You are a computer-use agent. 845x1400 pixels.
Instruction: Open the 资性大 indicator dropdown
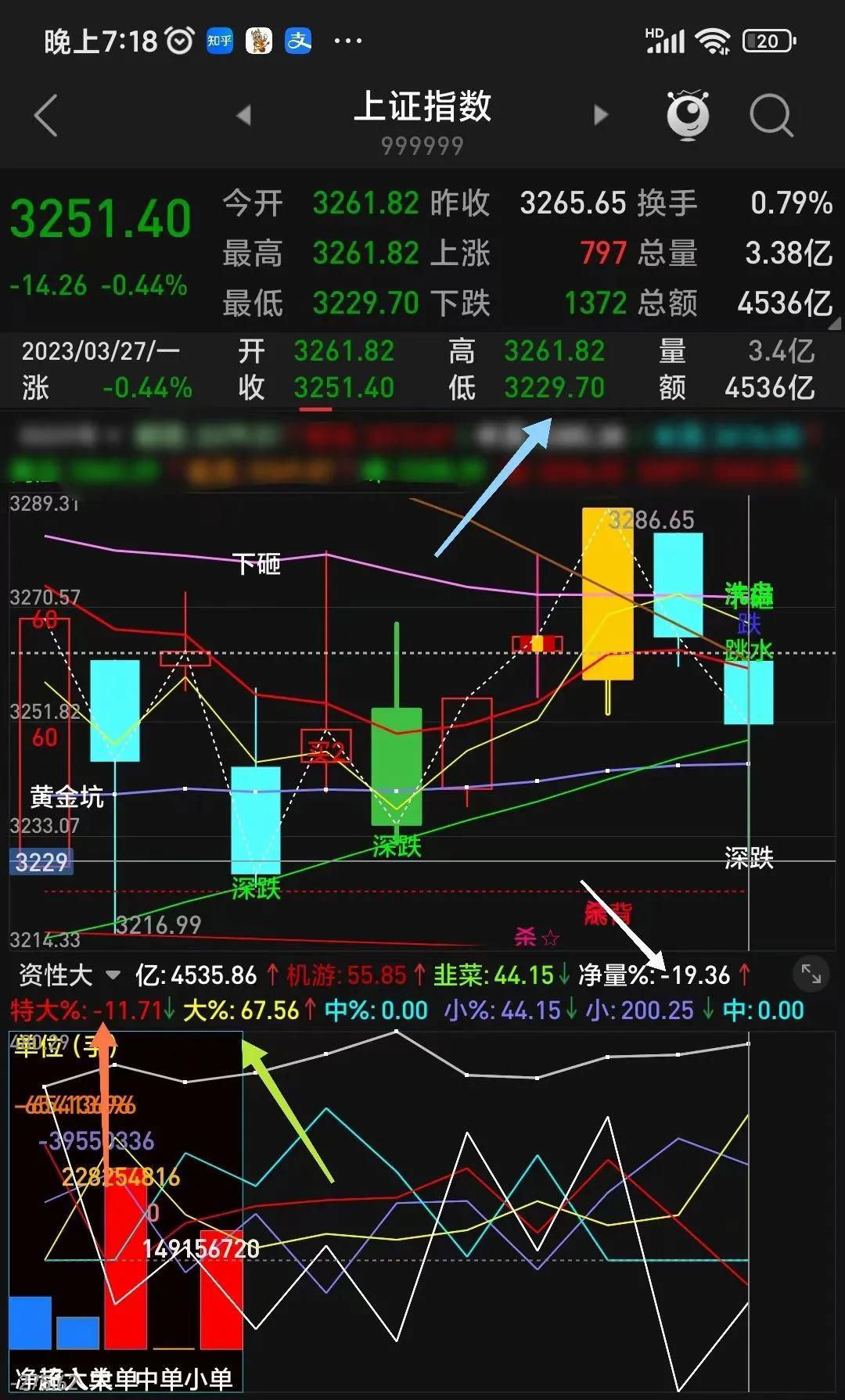(69, 975)
